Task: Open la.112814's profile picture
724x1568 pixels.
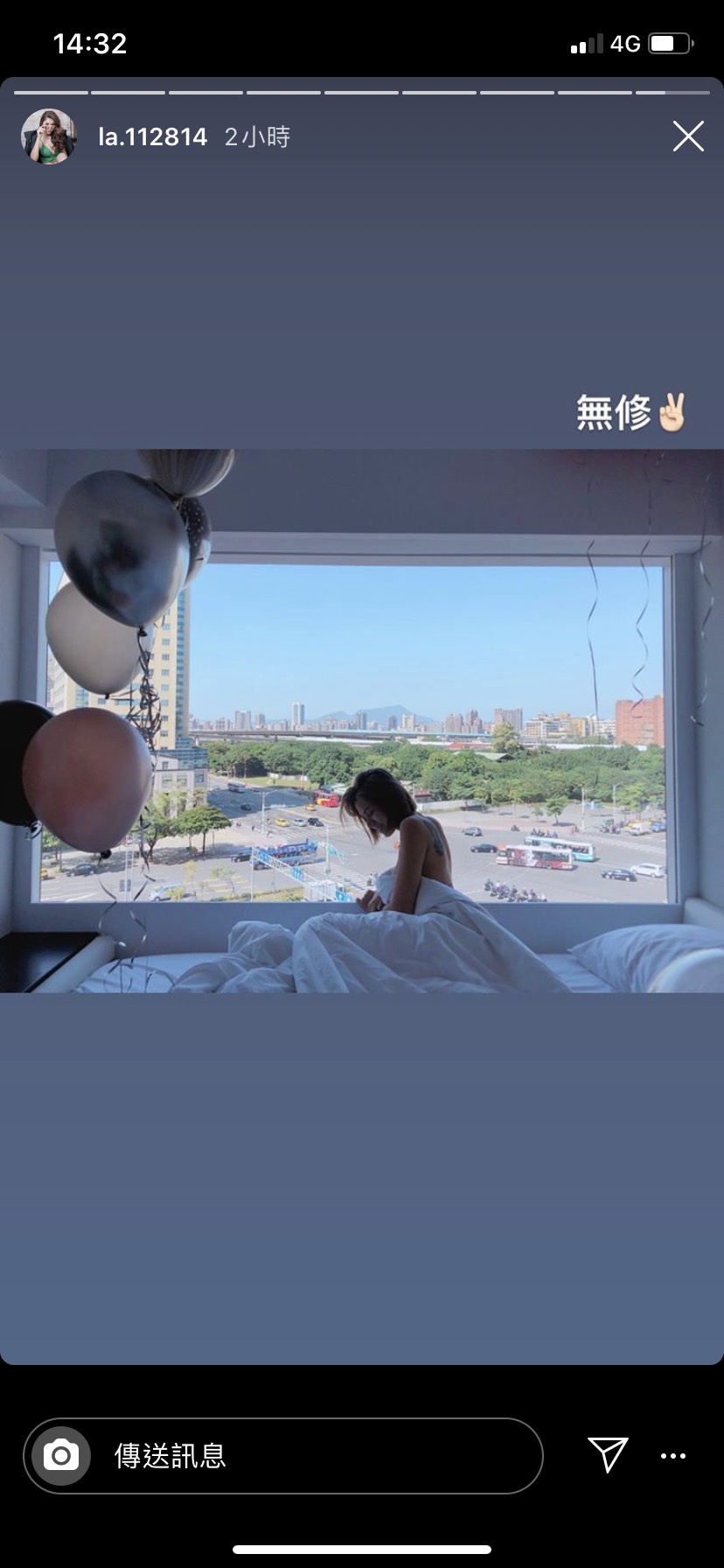Action: [x=49, y=136]
